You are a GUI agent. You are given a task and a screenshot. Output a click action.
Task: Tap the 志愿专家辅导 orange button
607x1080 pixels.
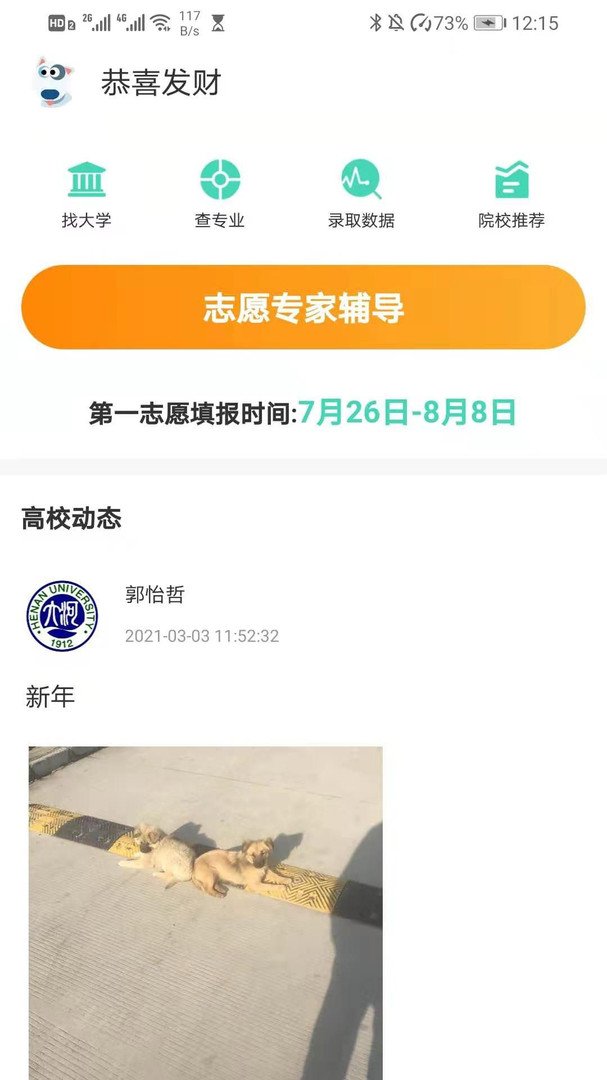point(303,308)
